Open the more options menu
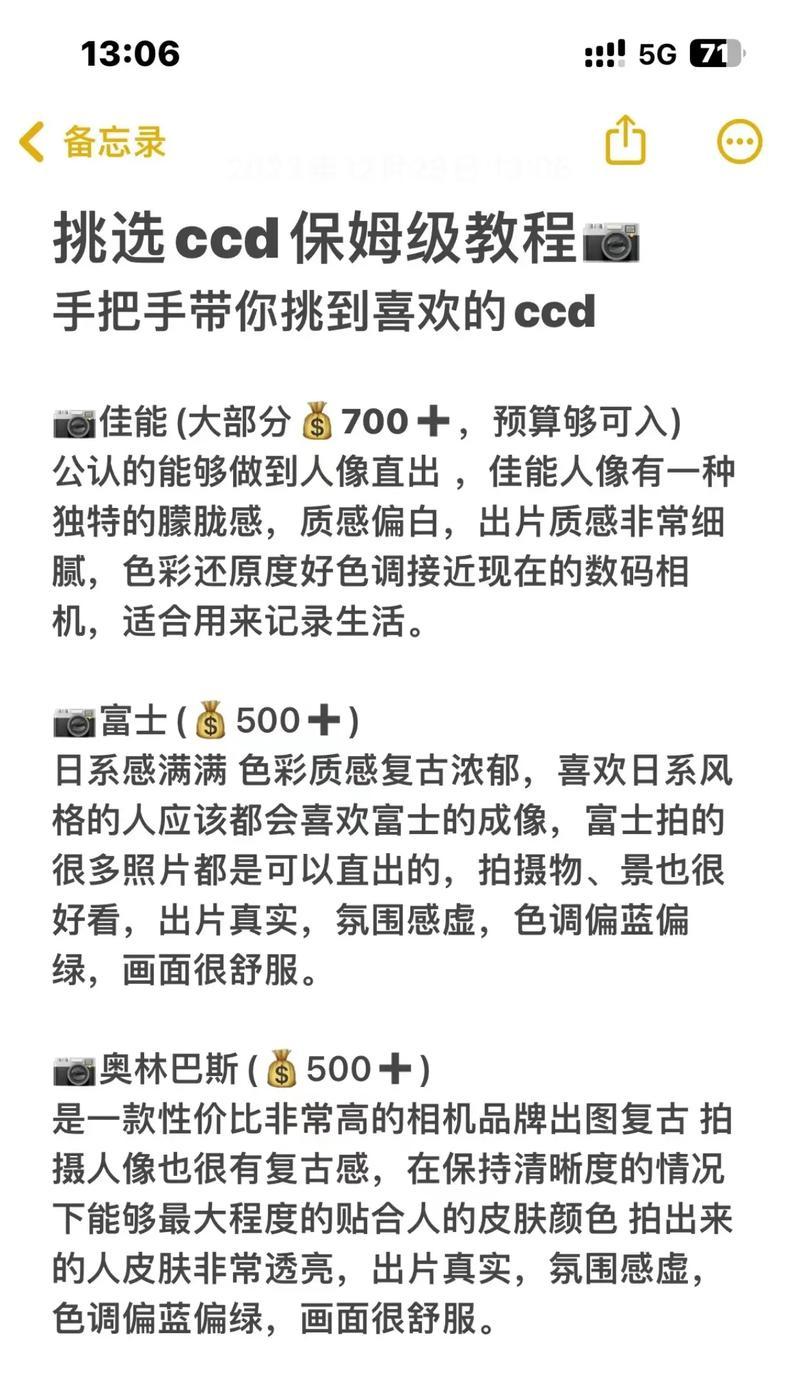The height and width of the screenshot is (1384, 800). point(740,142)
